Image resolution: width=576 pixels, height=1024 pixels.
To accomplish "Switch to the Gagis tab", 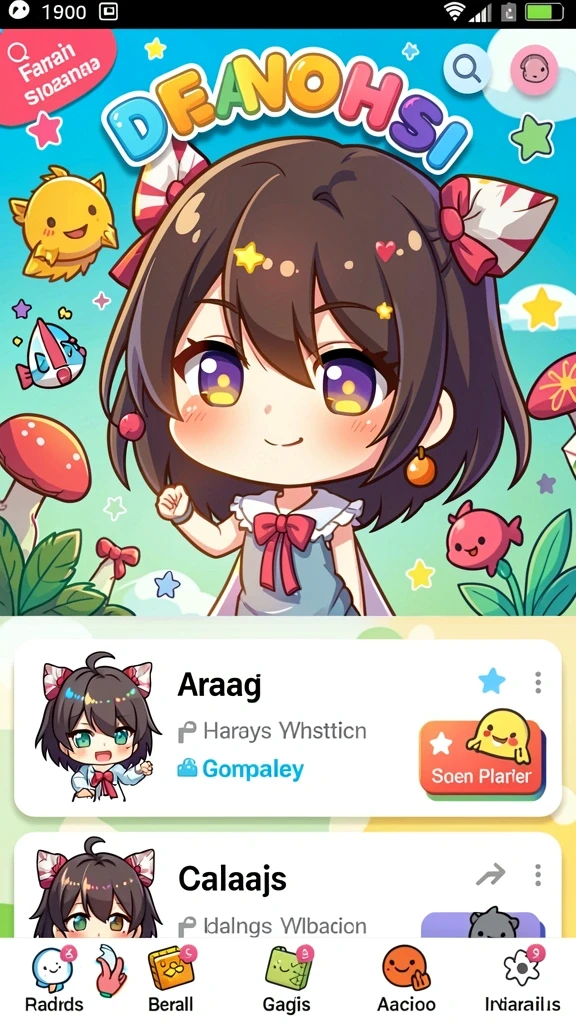I will click(287, 980).
